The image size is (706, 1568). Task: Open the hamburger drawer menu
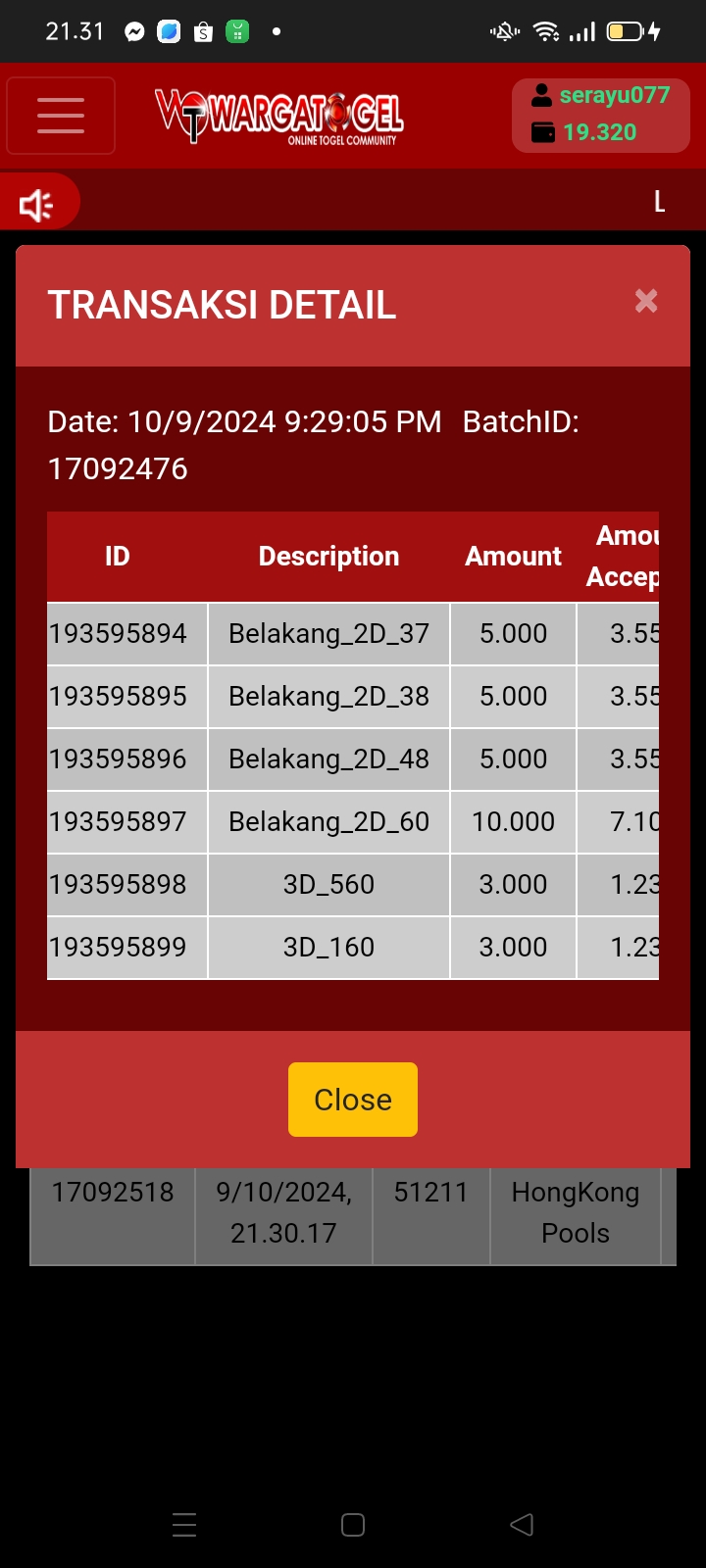coord(61,116)
